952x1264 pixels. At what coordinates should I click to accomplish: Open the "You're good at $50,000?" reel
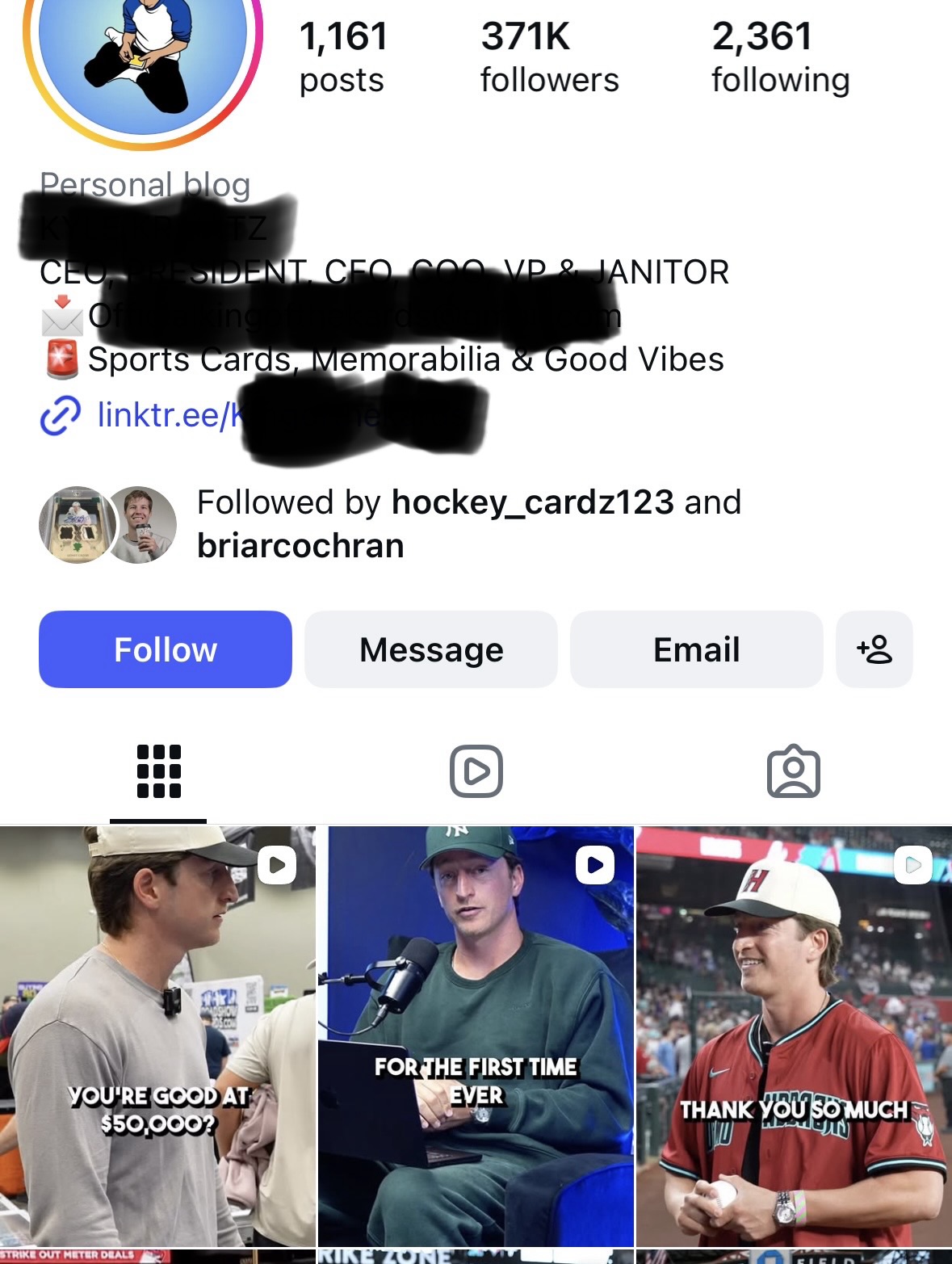click(x=157, y=1035)
